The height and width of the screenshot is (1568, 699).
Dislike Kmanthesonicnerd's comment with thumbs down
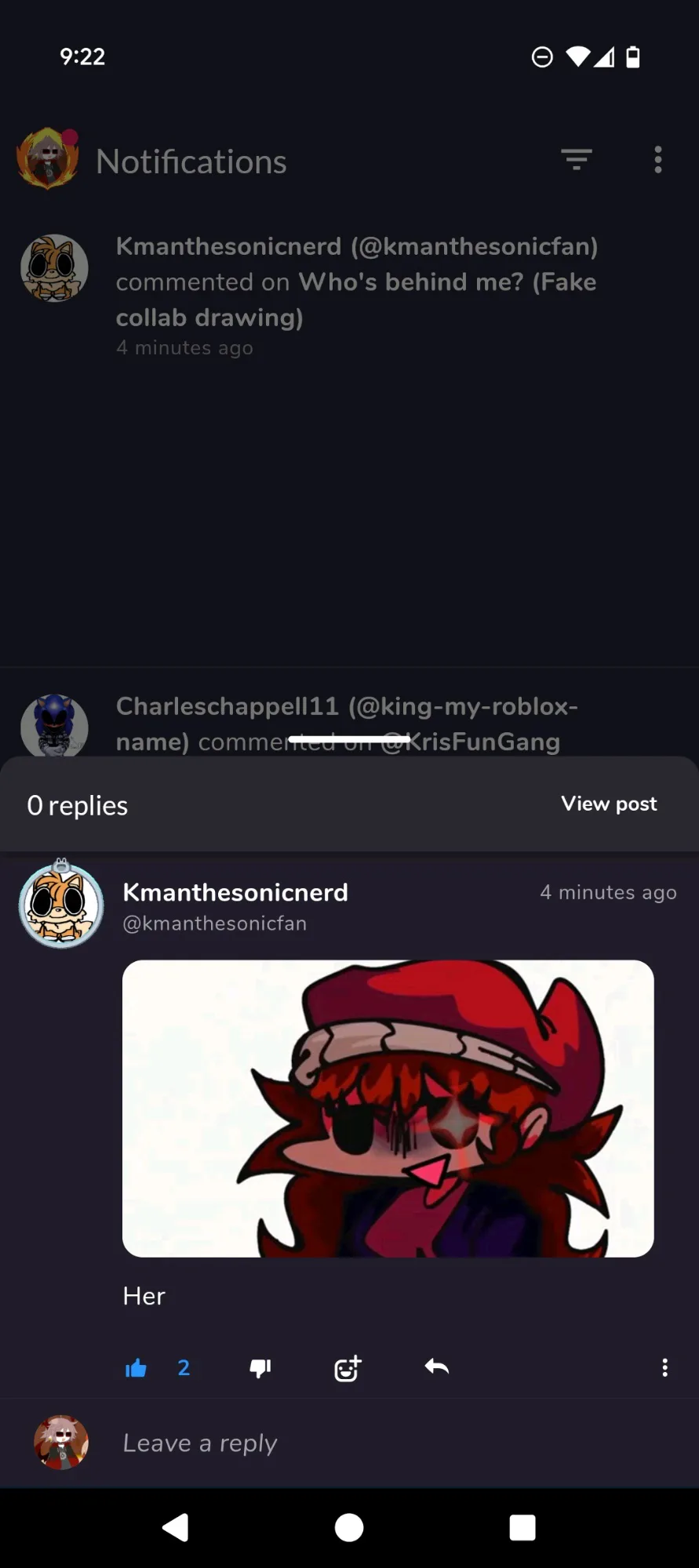click(x=260, y=1368)
